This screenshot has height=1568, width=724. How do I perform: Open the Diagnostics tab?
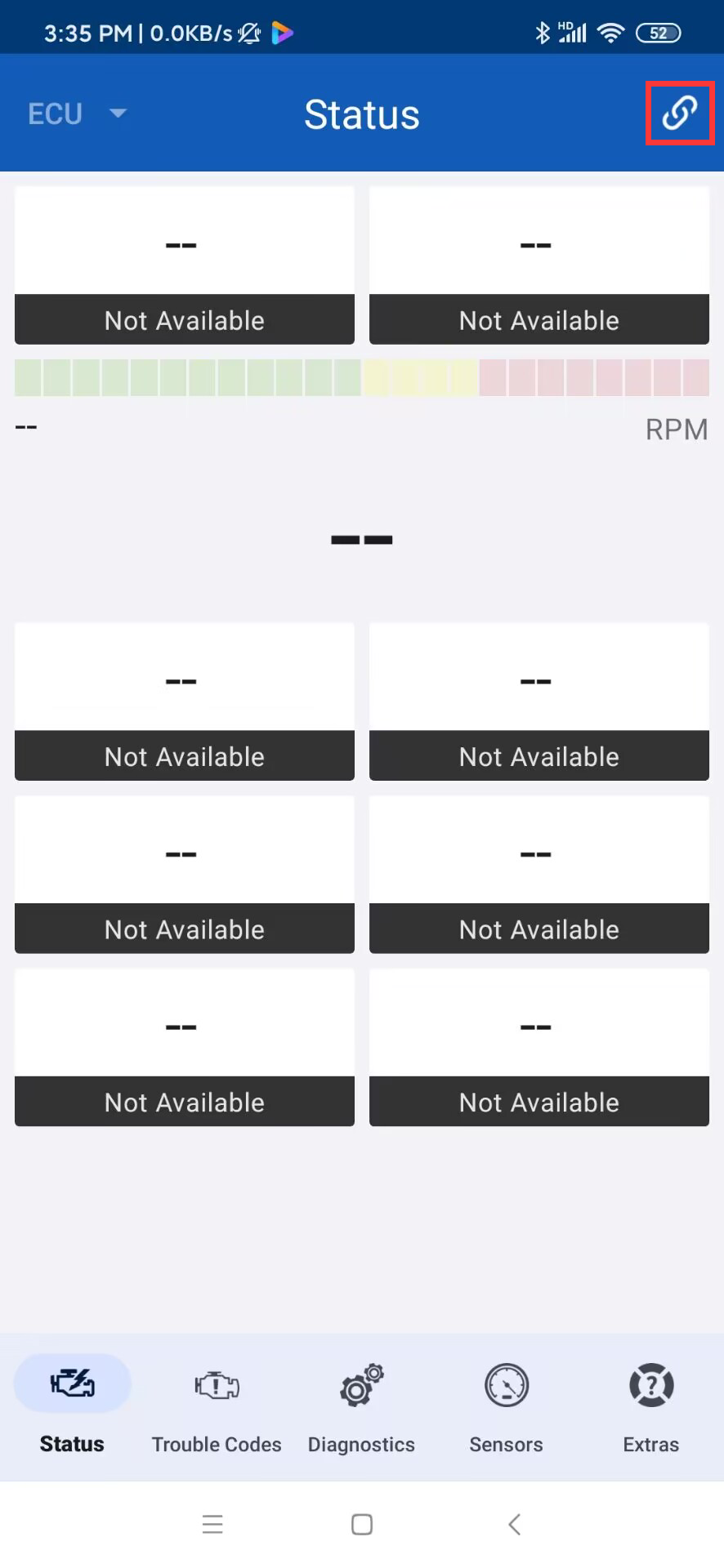click(x=361, y=1406)
